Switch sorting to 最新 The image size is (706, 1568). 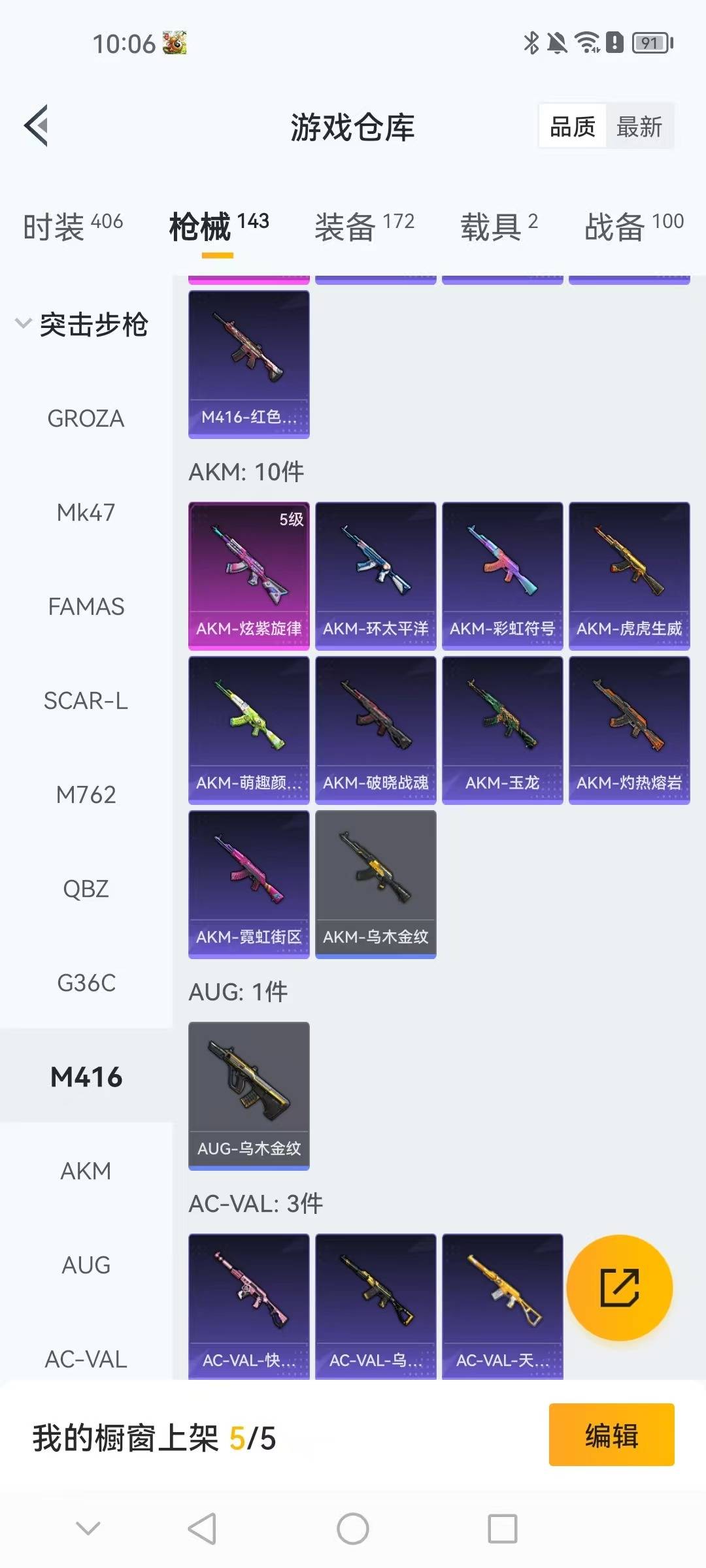(x=639, y=125)
